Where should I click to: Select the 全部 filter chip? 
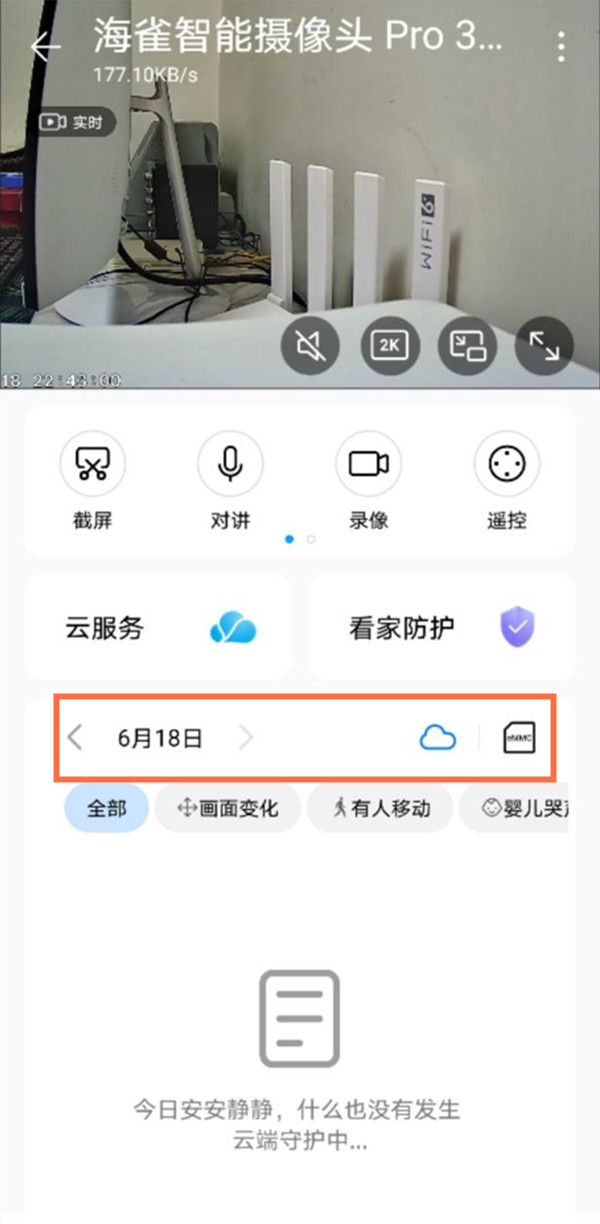106,808
